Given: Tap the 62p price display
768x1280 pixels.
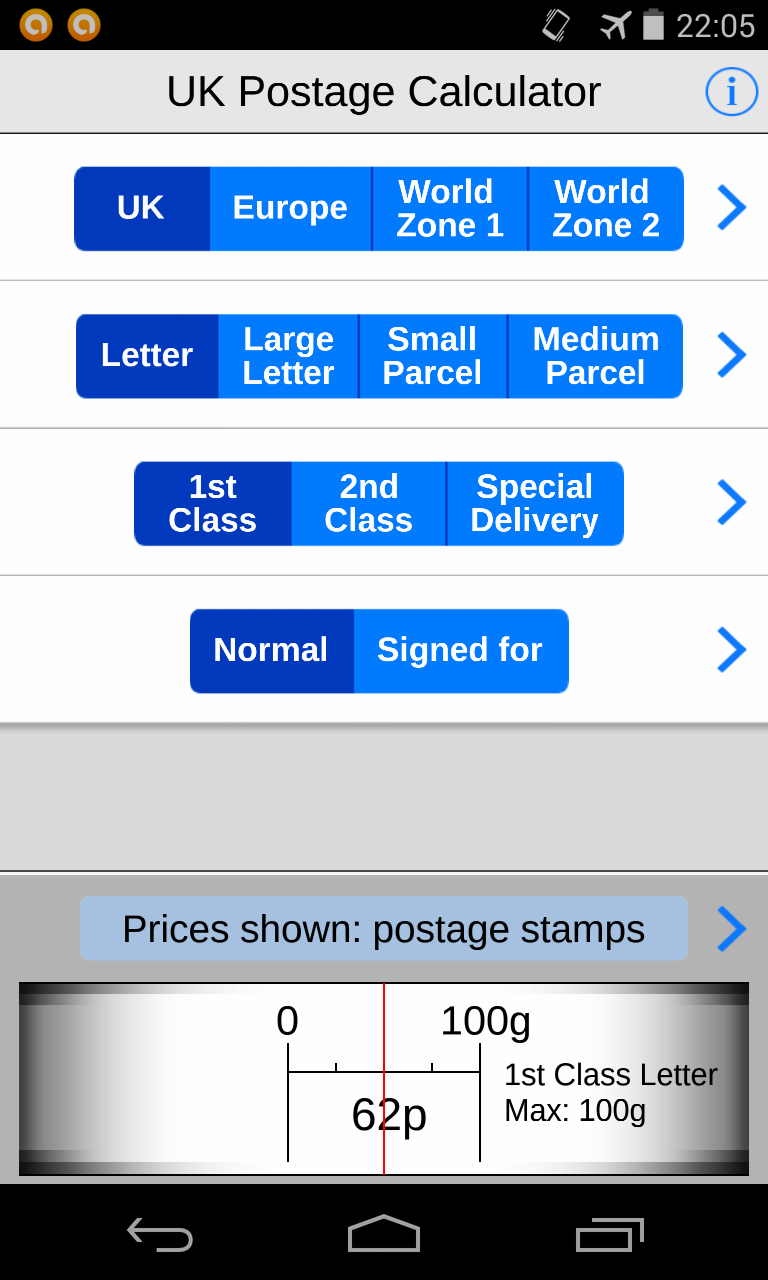Looking at the screenshot, I should (x=389, y=1113).
